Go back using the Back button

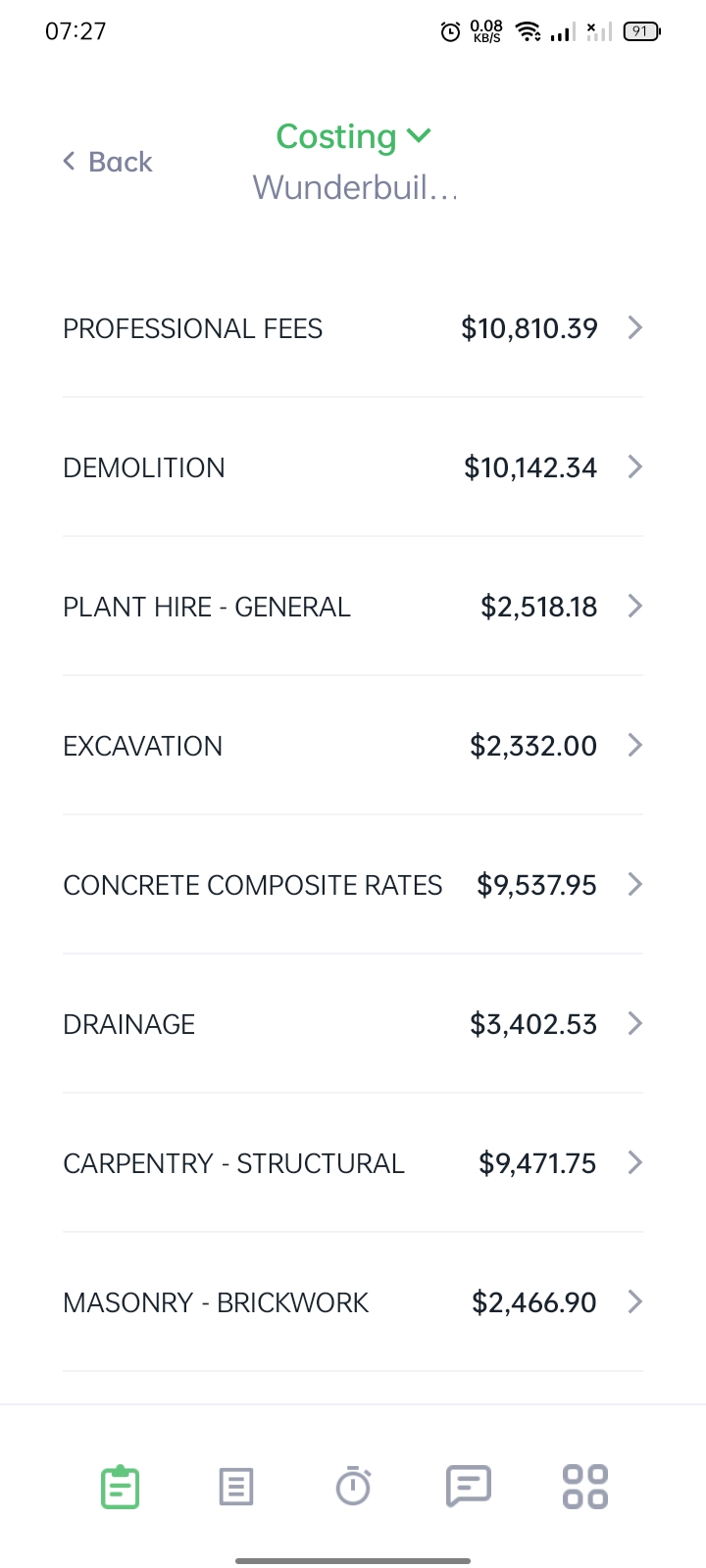pos(108,162)
